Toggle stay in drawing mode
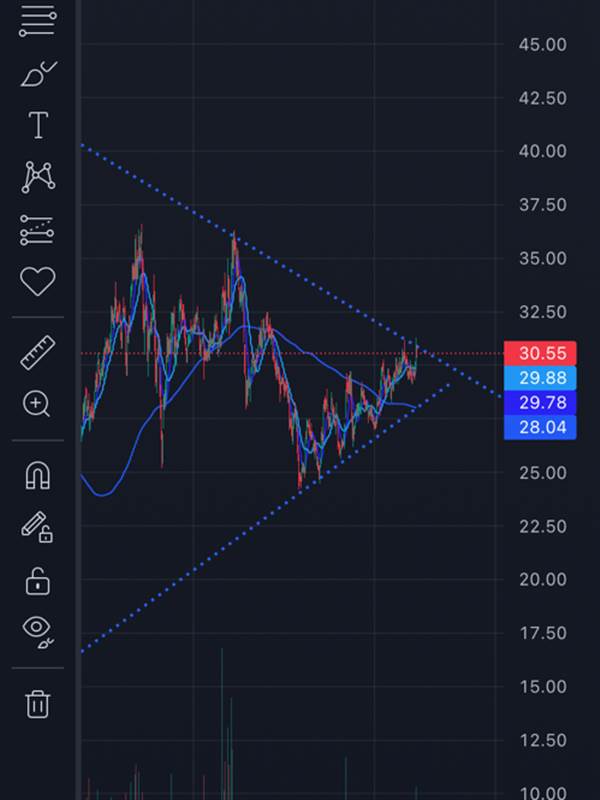This screenshot has width=600, height=800. pos(37,527)
